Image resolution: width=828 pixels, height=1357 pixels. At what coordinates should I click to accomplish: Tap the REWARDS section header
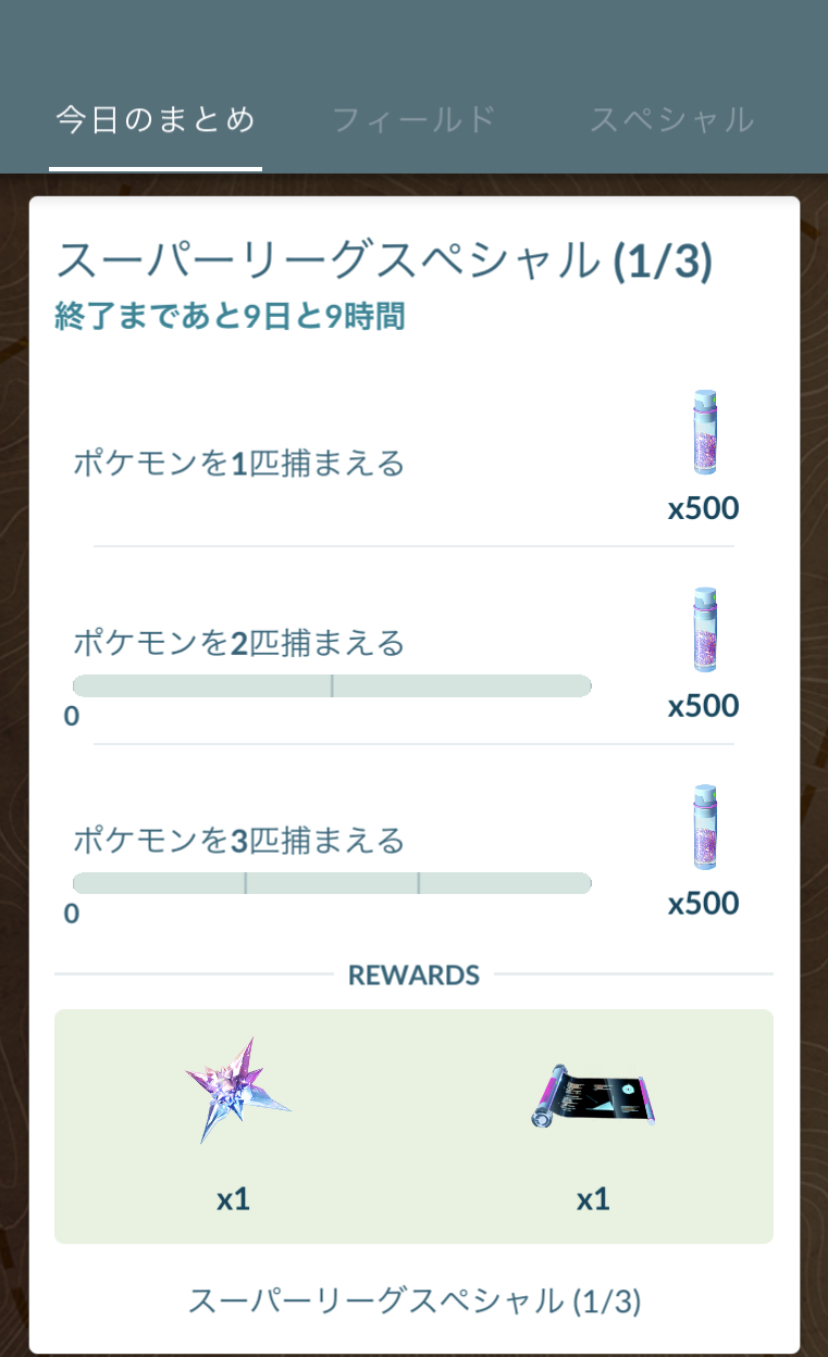point(413,975)
